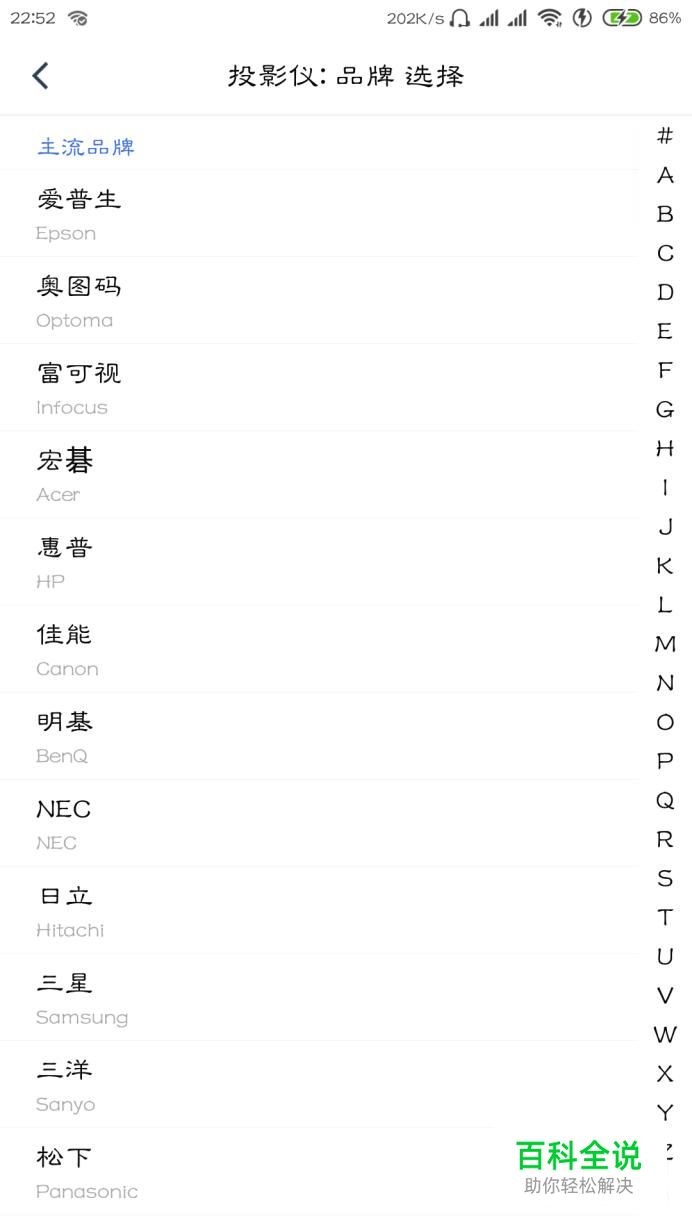Image resolution: width=692 pixels, height=1230 pixels.
Task: Choose Samsung projector brand
Action: [300, 997]
